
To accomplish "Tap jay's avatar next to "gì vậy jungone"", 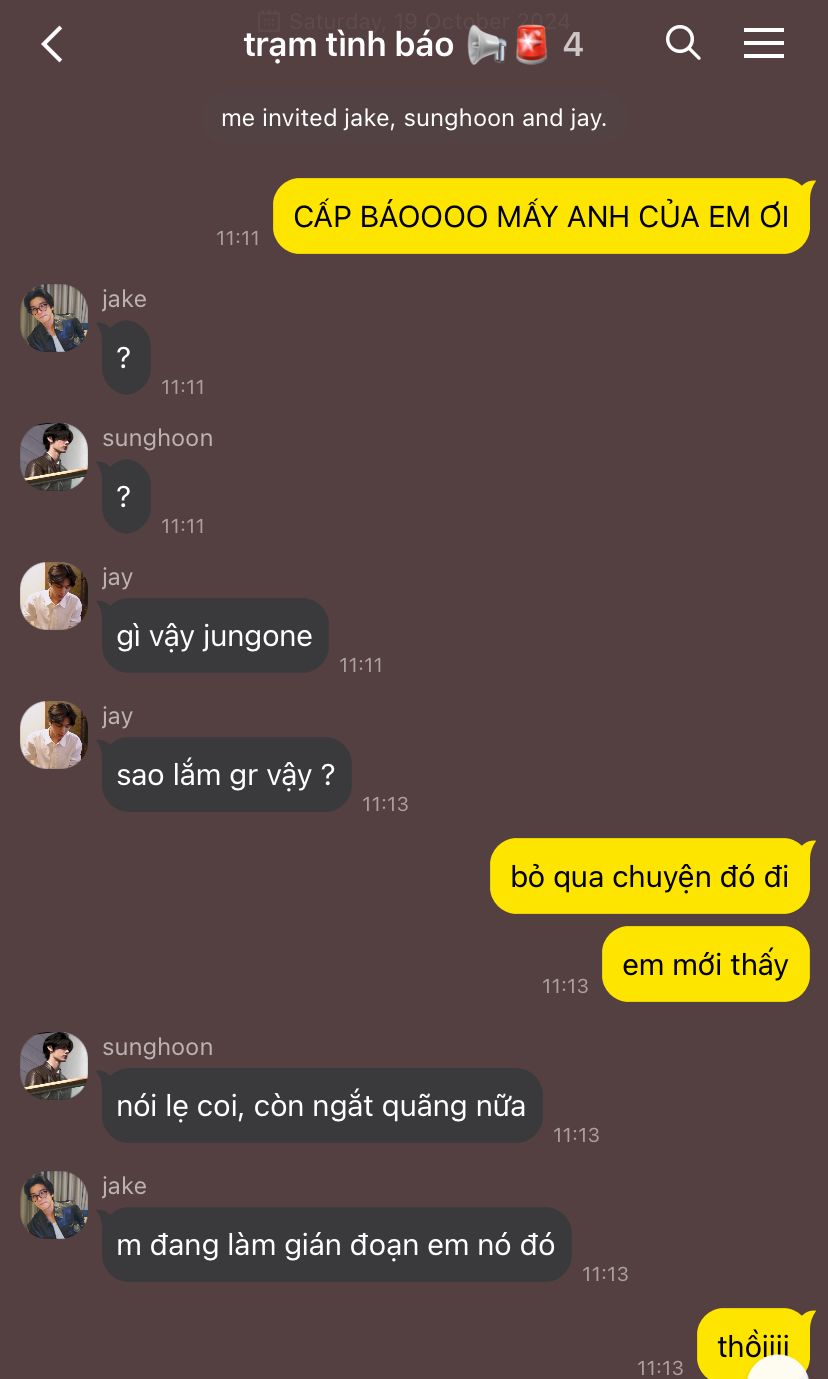I will point(54,596).
